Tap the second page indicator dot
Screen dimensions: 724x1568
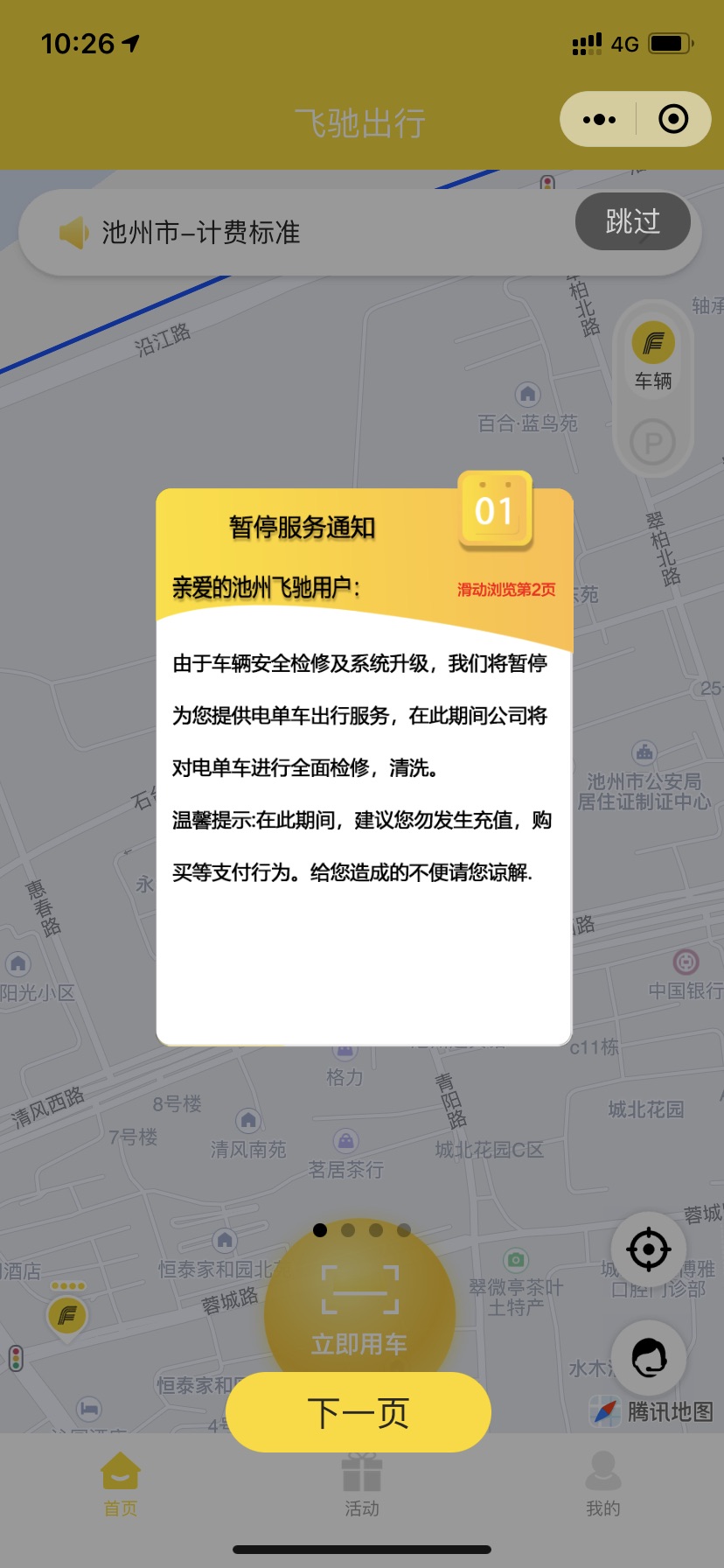[348, 1230]
